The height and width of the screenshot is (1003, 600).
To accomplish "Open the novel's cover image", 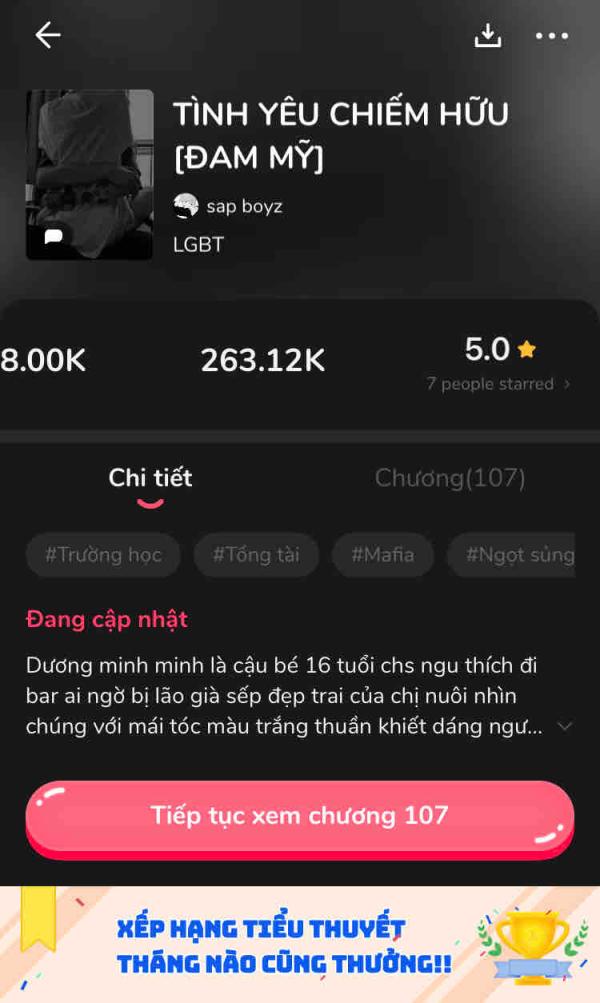I will [90, 175].
